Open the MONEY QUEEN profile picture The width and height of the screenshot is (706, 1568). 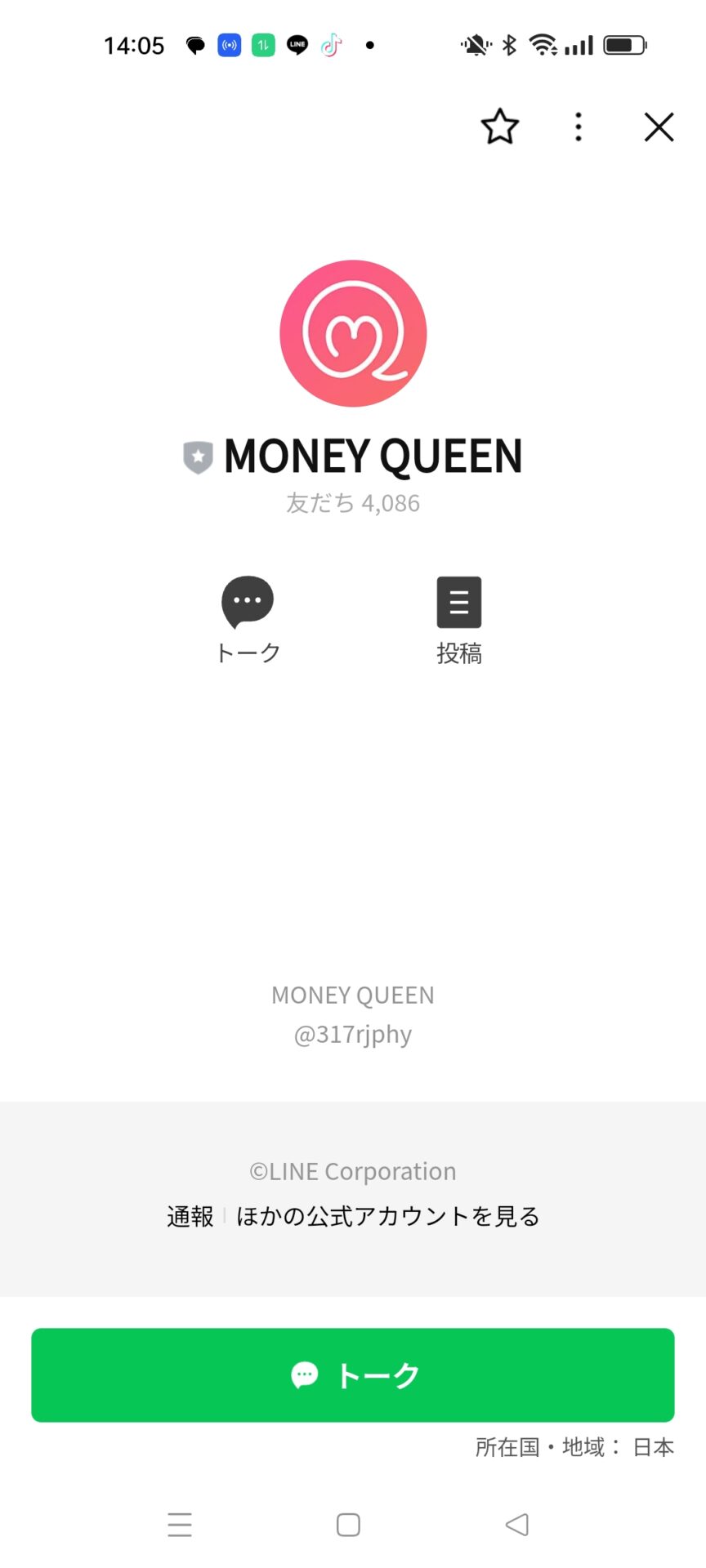(353, 333)
